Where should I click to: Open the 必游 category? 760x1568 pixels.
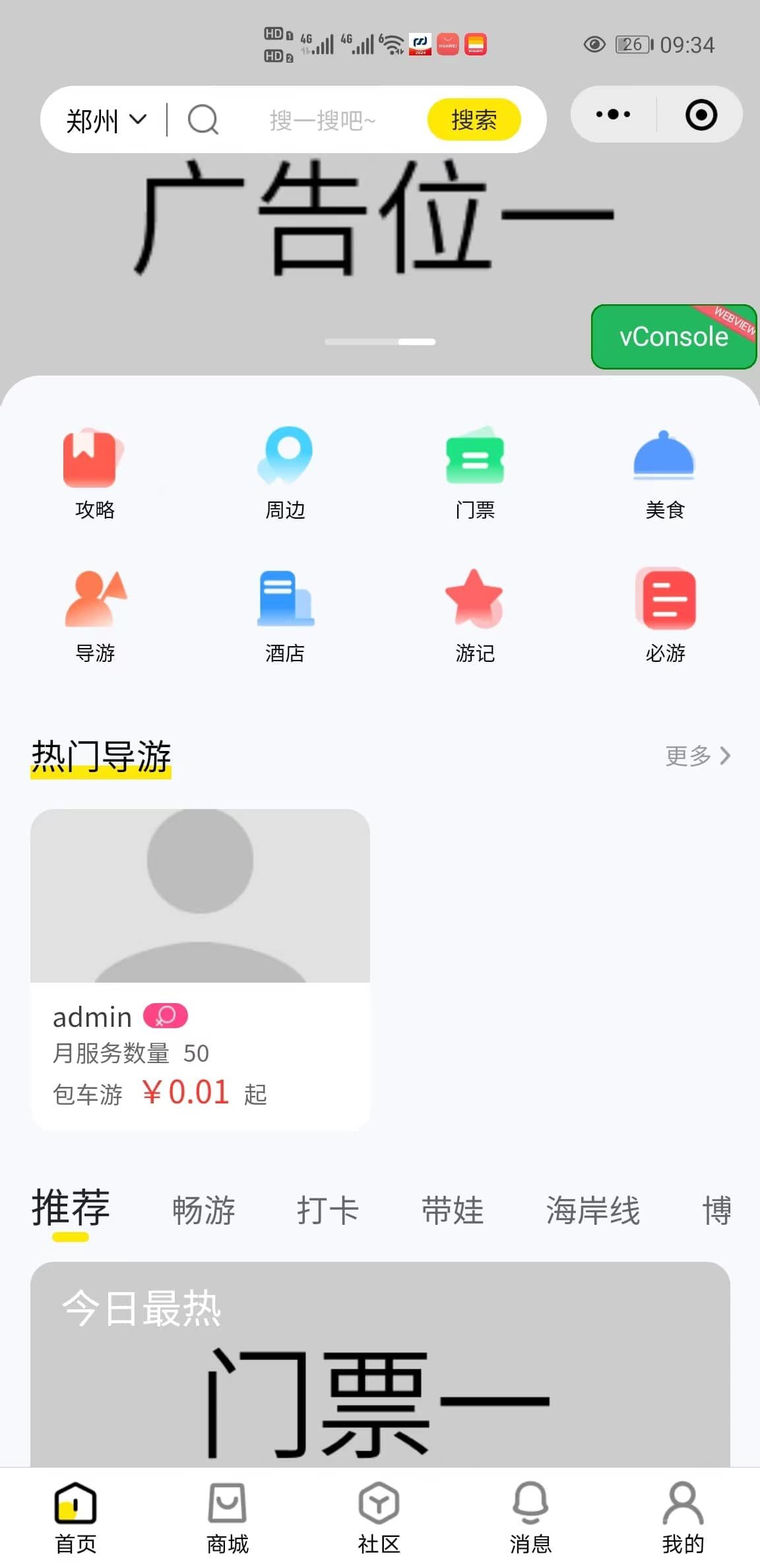[x=664, y=616]
